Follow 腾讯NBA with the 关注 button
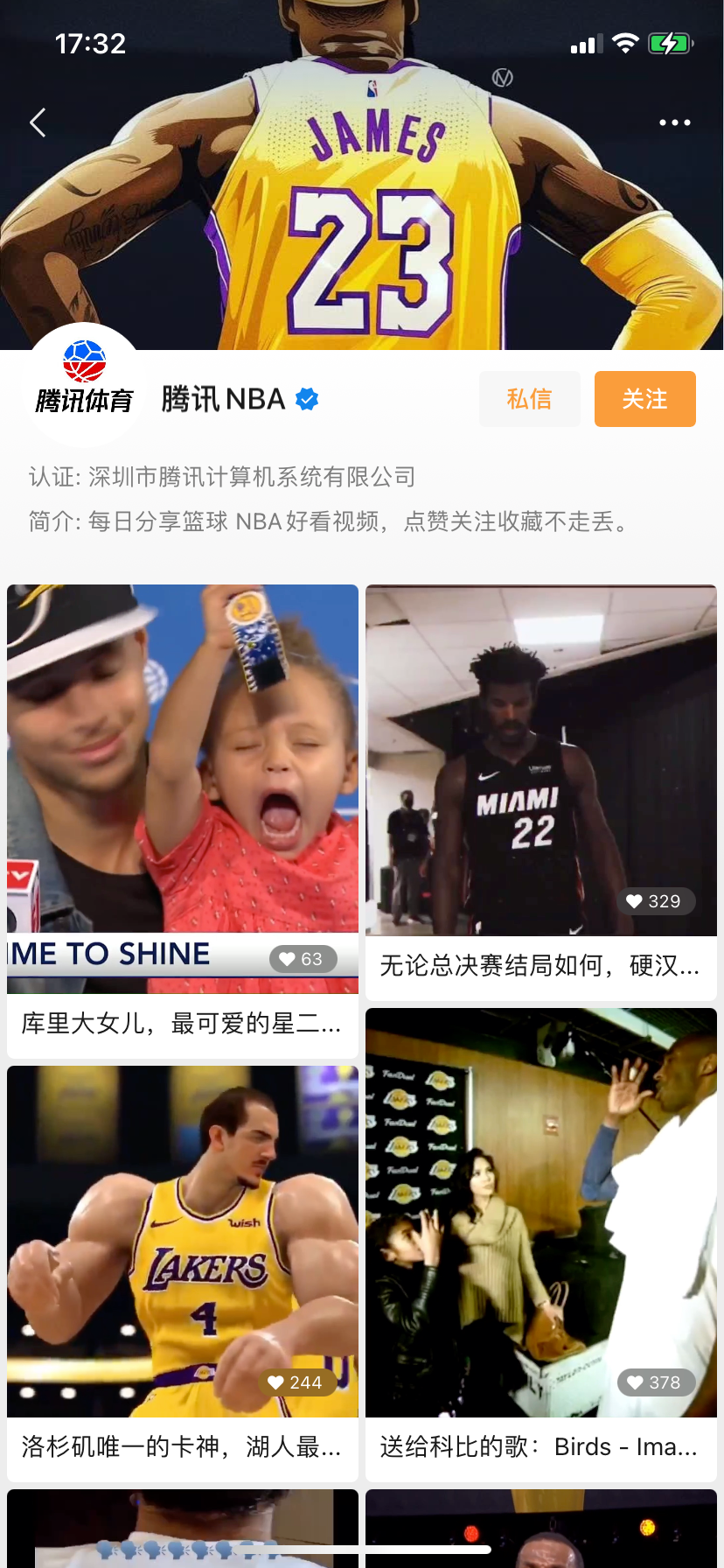Image resolution: width=724 pixels, height=1568 pixels. pyautogui.click(x=645, y=399)
